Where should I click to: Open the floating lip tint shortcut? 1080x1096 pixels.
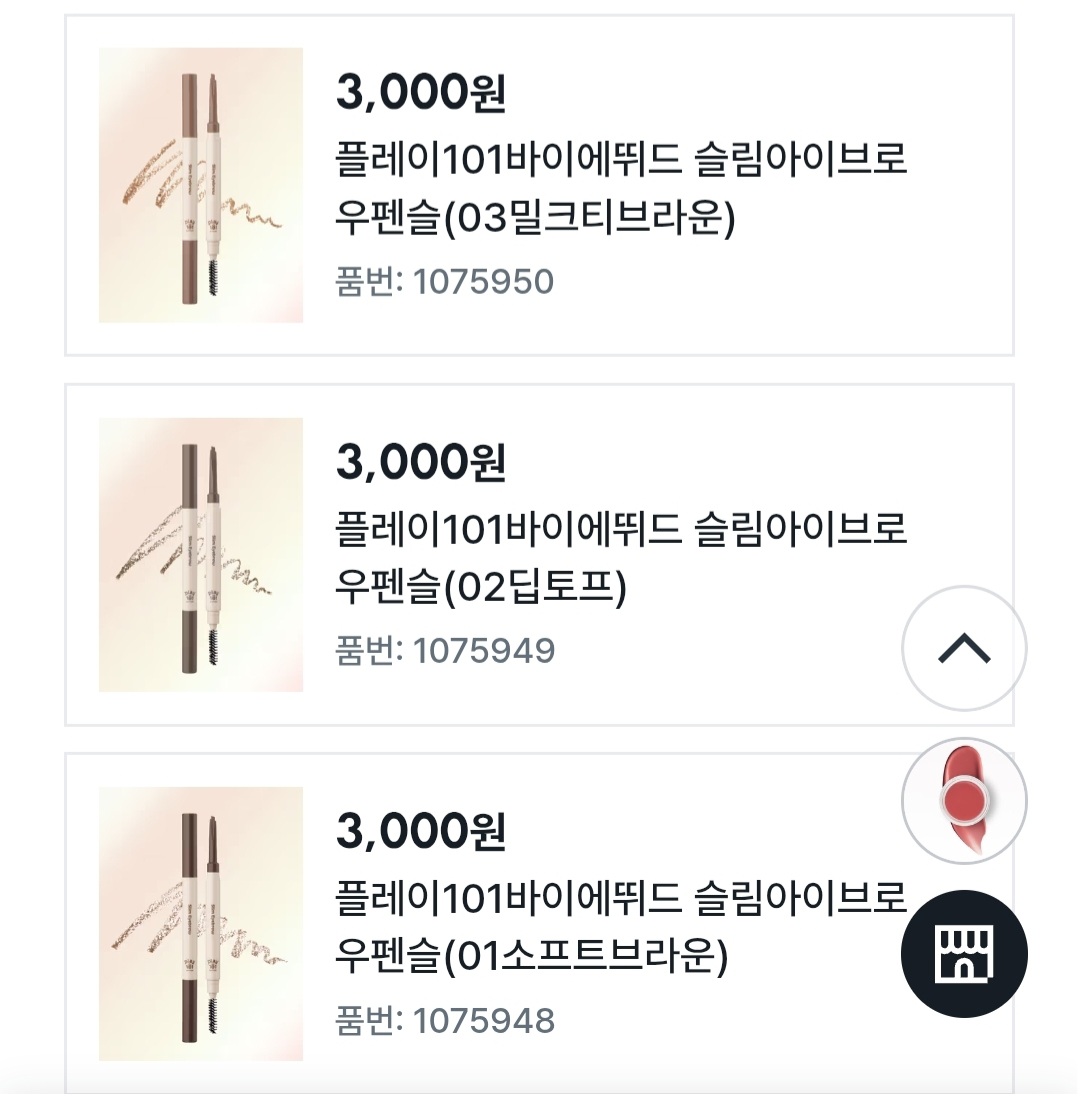(x=964, y=800)
